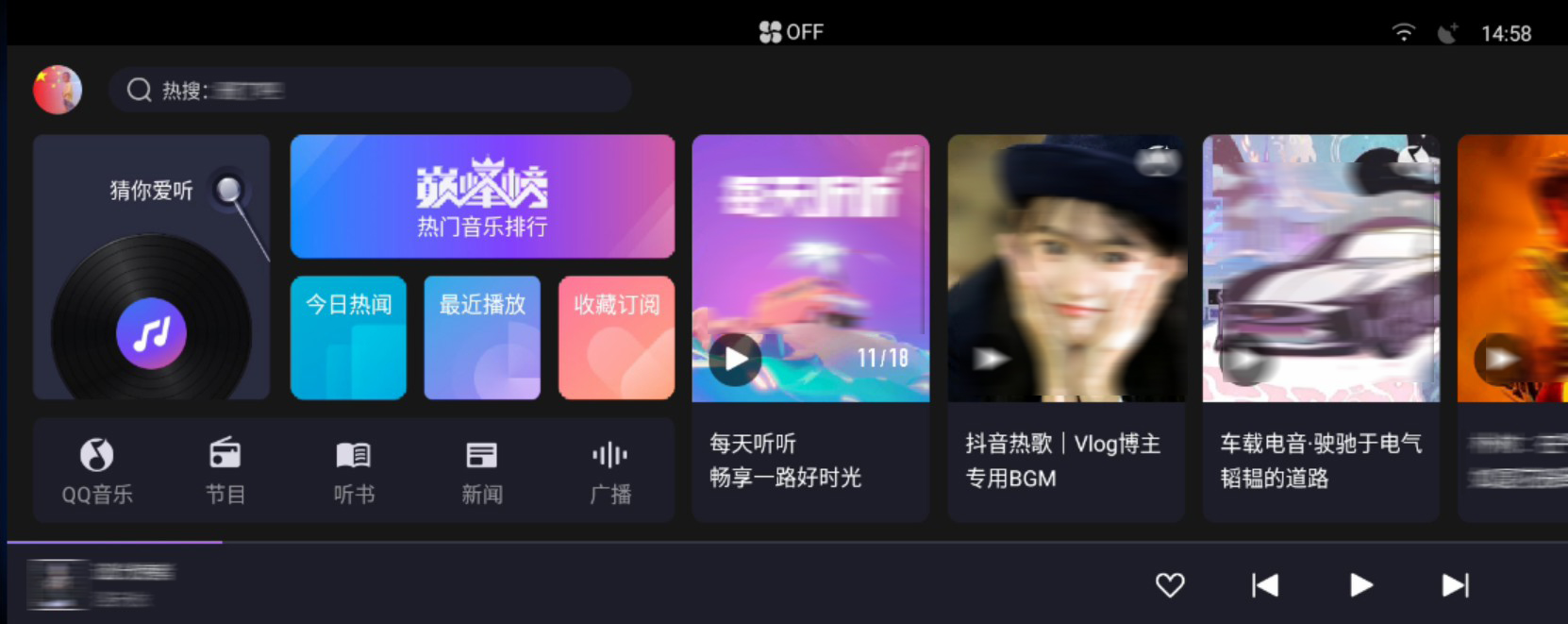
Task: Open 巅峰榜 热门音乐排行 banner
Action: pos(482,196)
